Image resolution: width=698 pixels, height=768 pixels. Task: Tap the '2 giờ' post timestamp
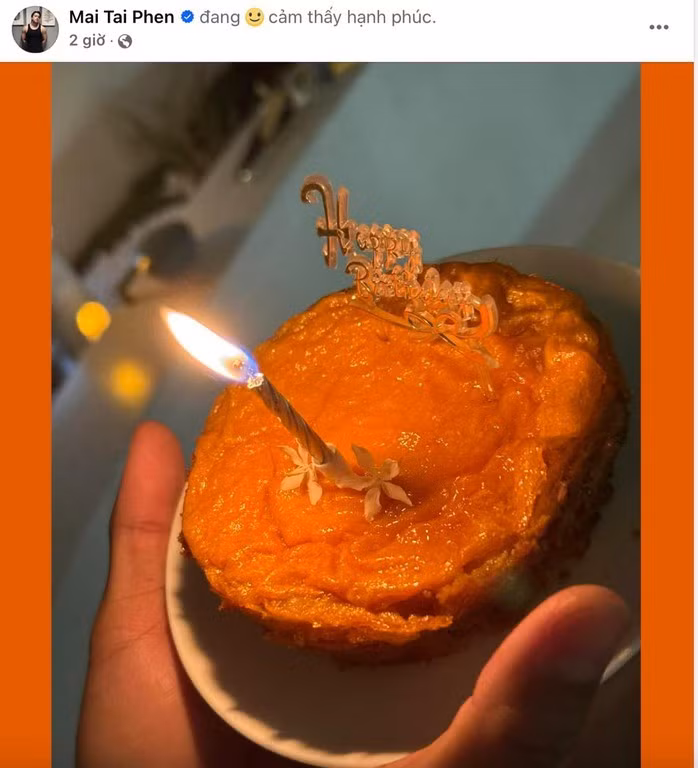[x=88, y=41]
